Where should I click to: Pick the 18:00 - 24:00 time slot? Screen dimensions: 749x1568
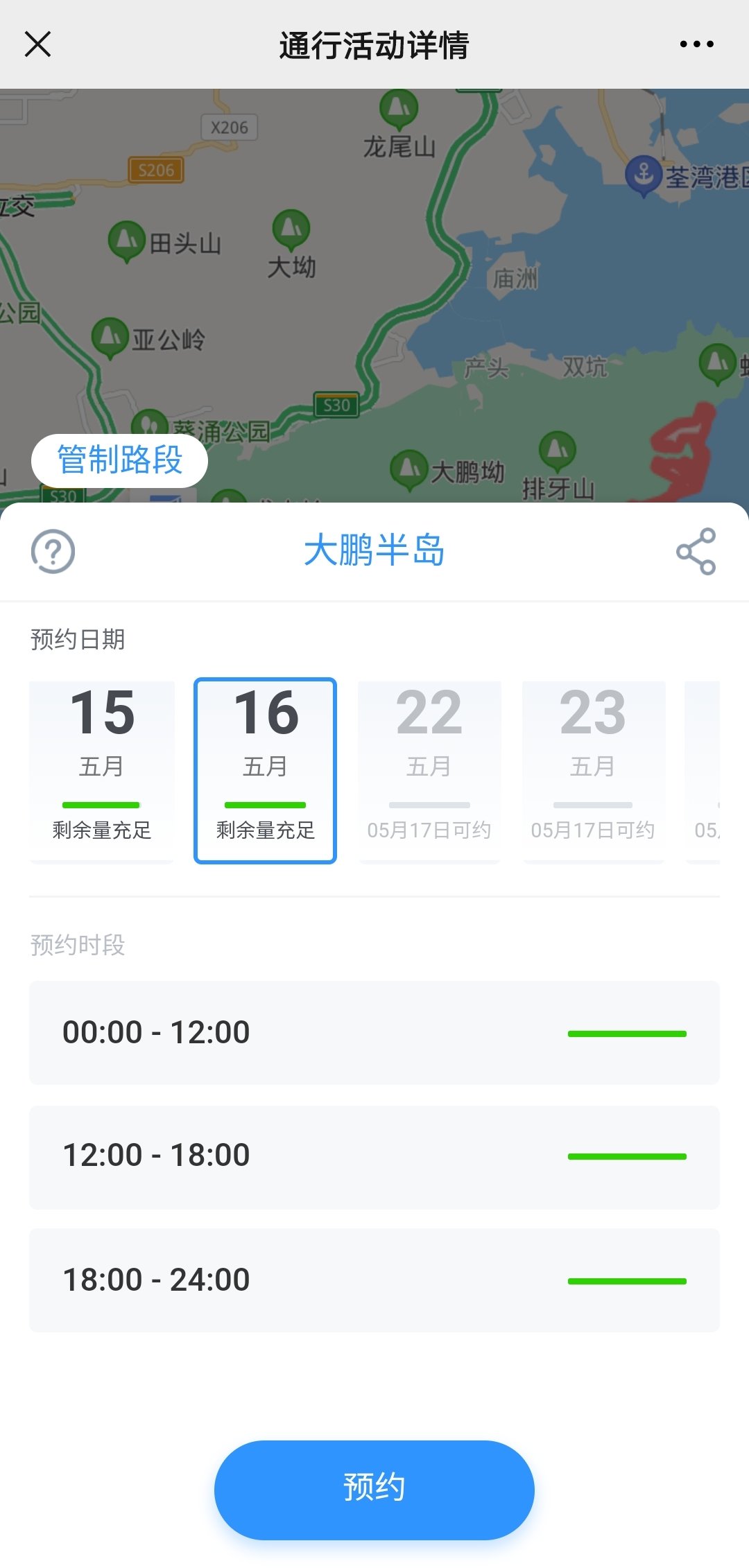click(x=374, y=1280)
